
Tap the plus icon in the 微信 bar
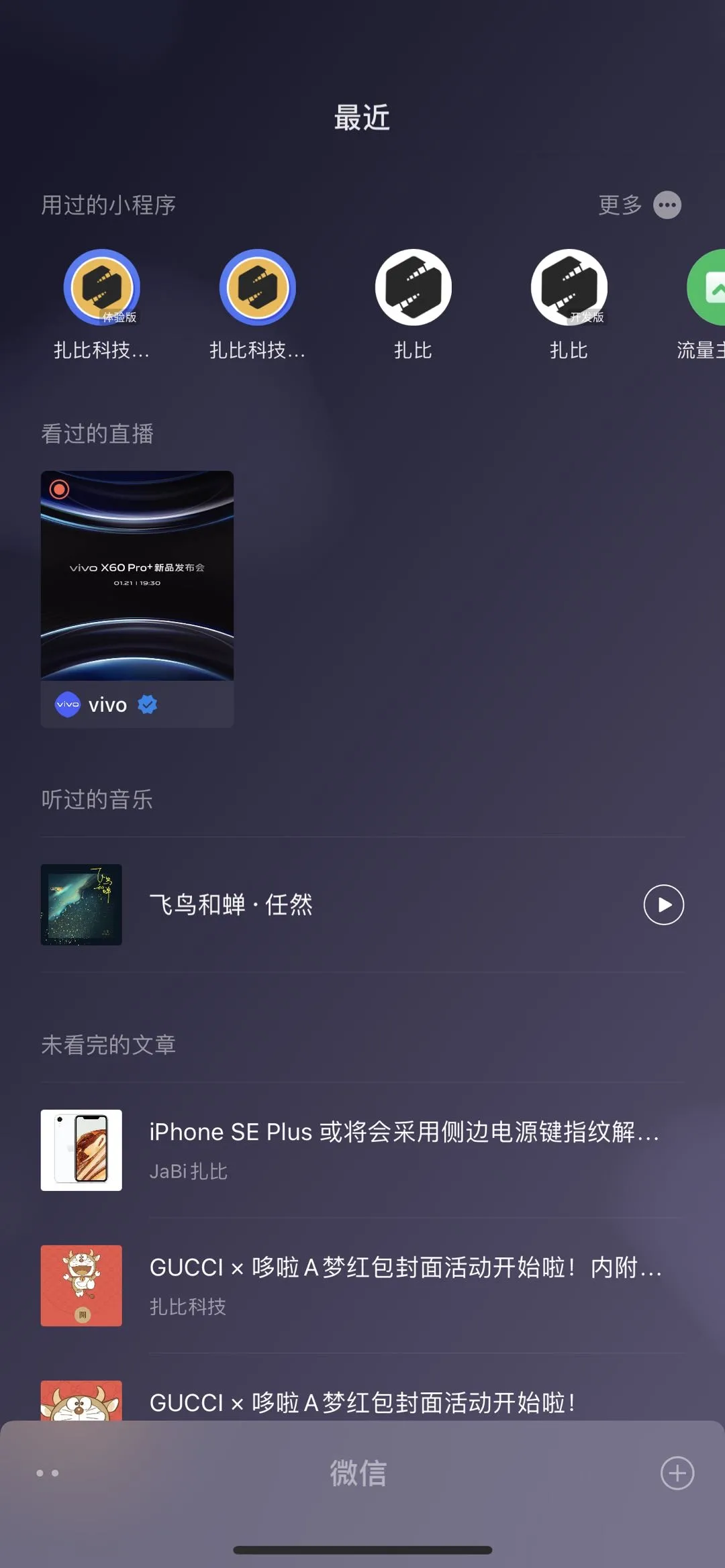tap(677, 1473)
